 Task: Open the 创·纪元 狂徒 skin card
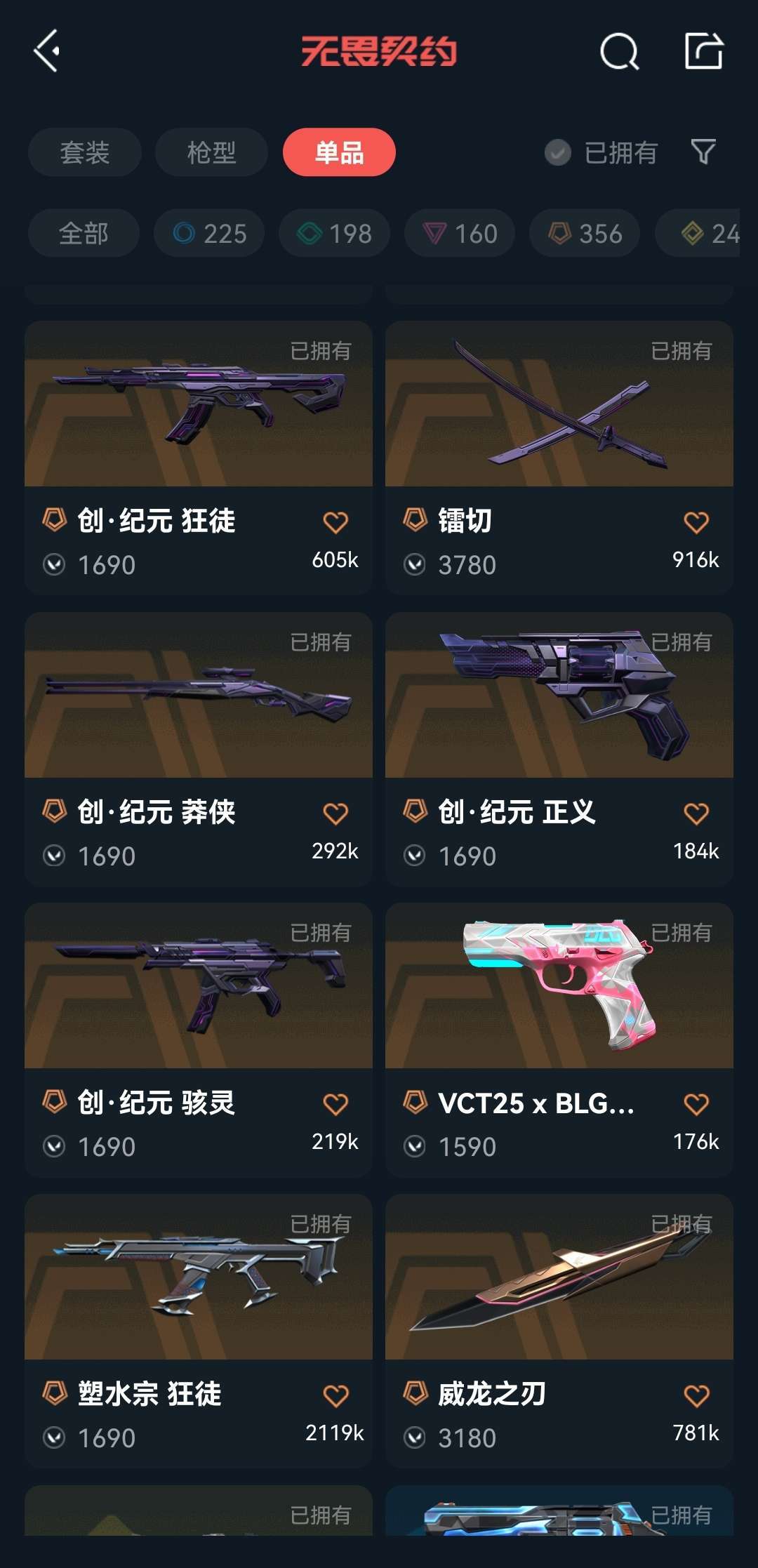199,458
